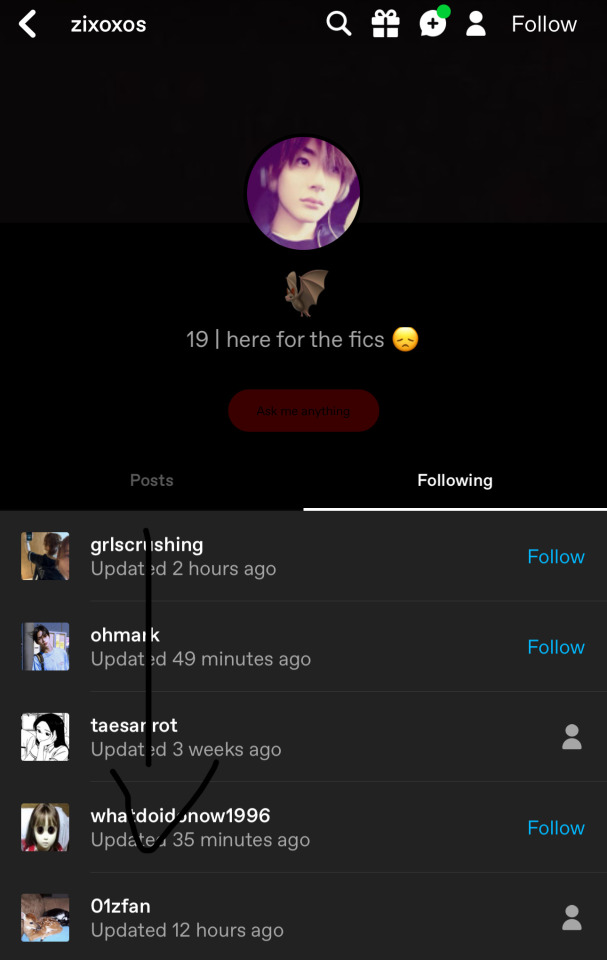Open the new message chat bubble
Viewport: 607px width, 960px height.
coord(433,24)
